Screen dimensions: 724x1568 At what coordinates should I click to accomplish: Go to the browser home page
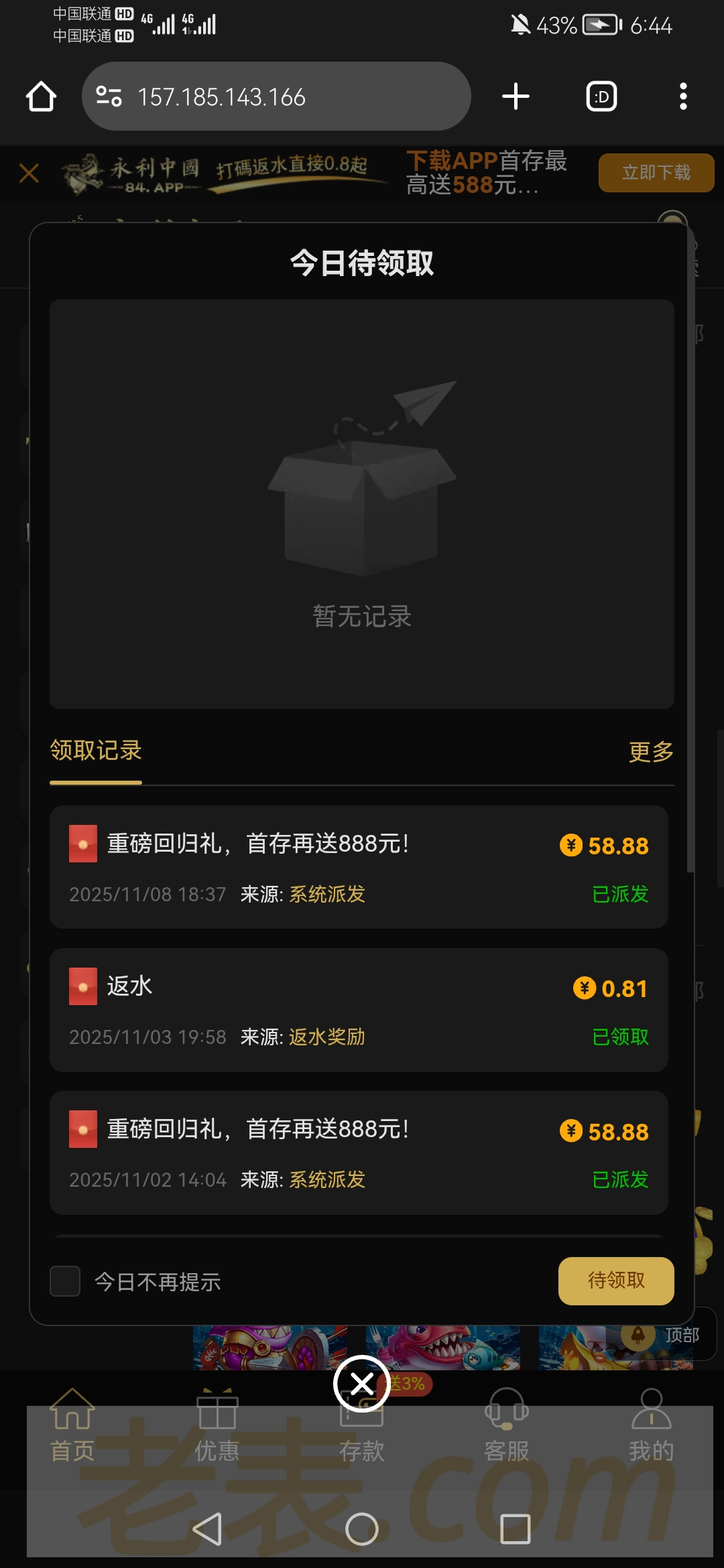click(41, 96)
